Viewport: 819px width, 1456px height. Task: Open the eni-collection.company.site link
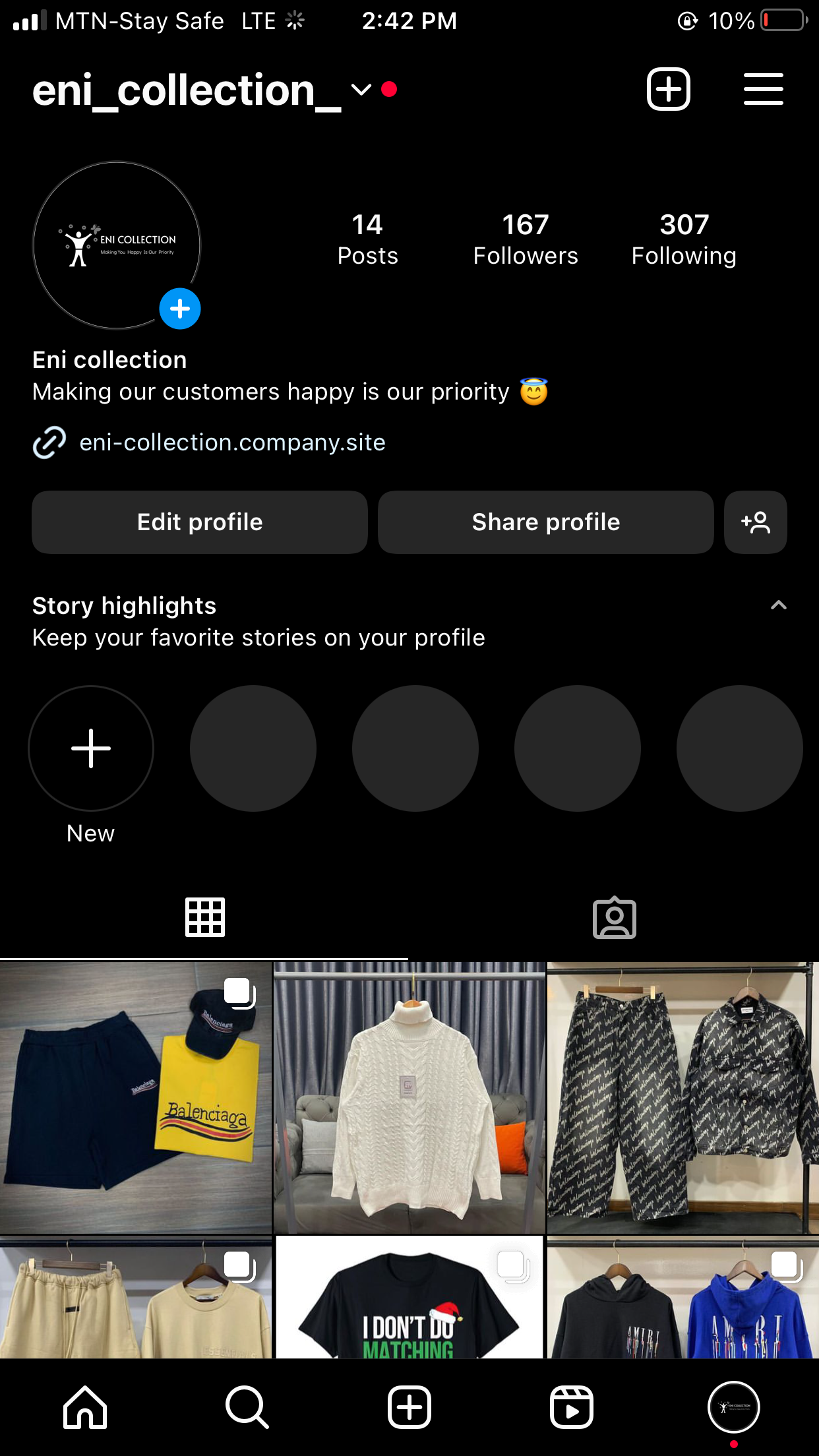click(232, 442)
